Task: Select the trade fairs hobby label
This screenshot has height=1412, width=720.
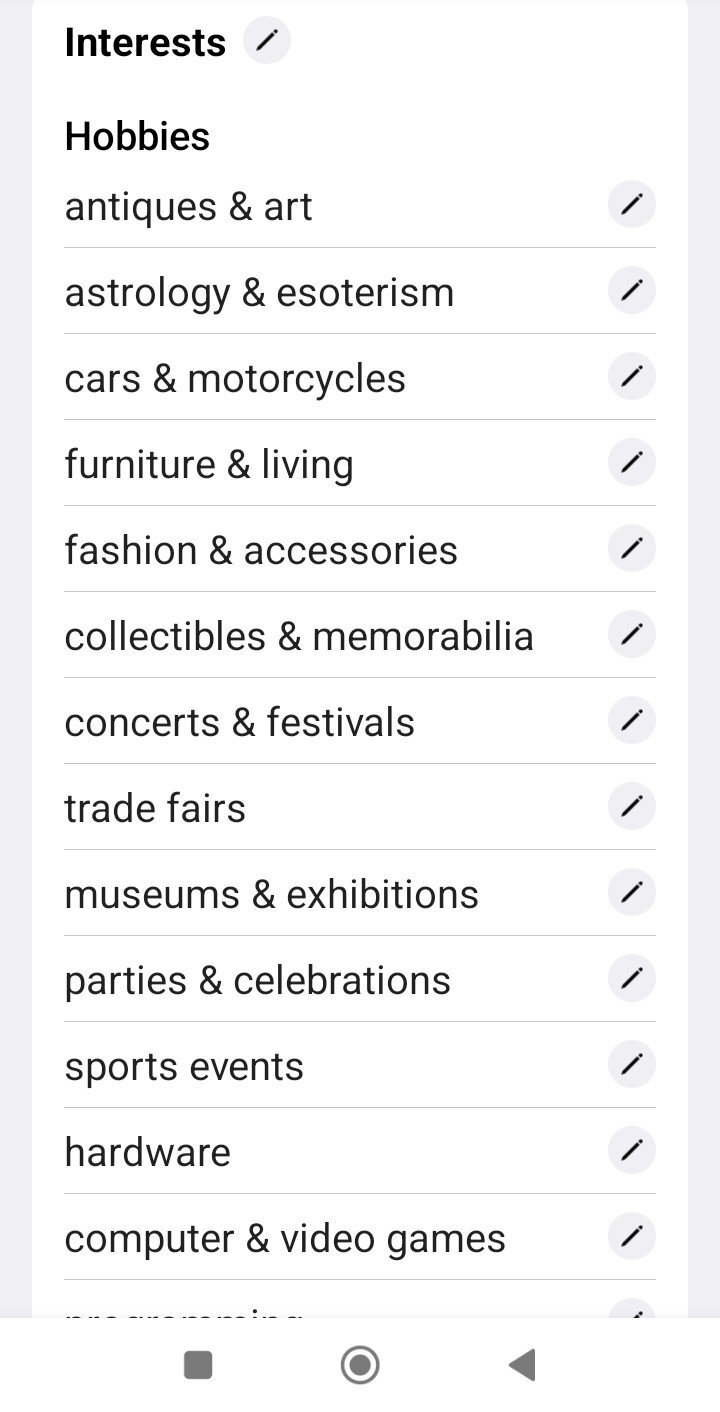Action: click(154, 807)
